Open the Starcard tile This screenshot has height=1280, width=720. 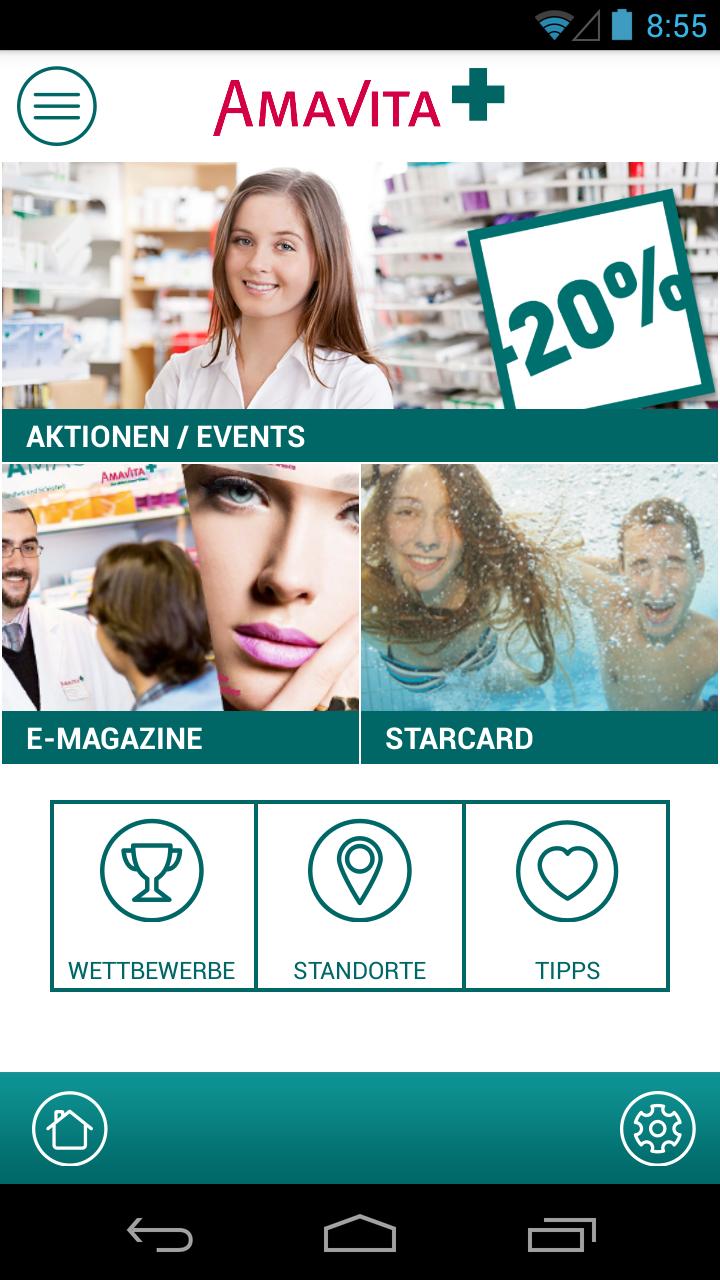(539, 613)
